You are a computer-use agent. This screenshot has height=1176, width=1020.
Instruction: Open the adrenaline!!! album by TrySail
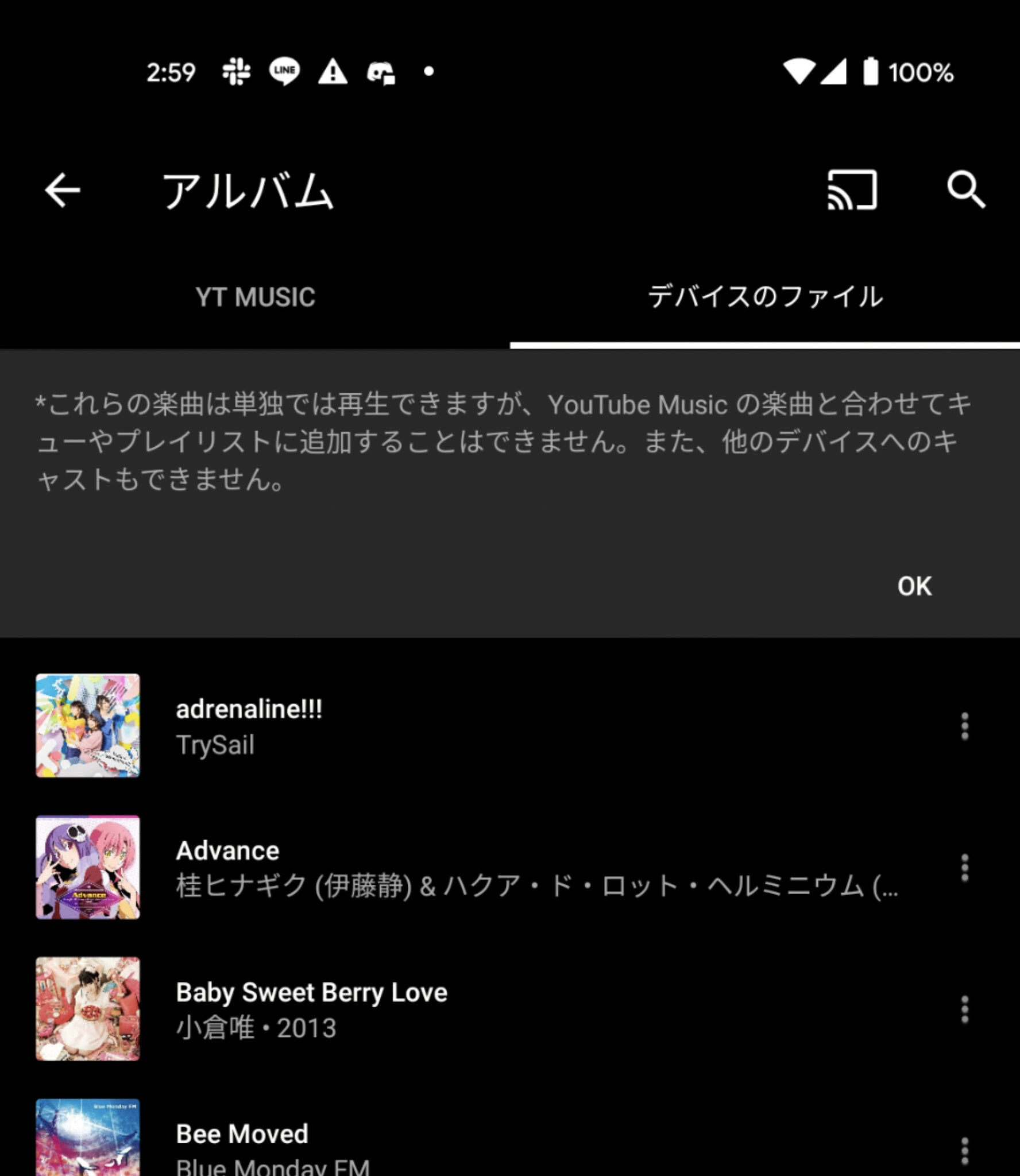[x=249, y=726]
